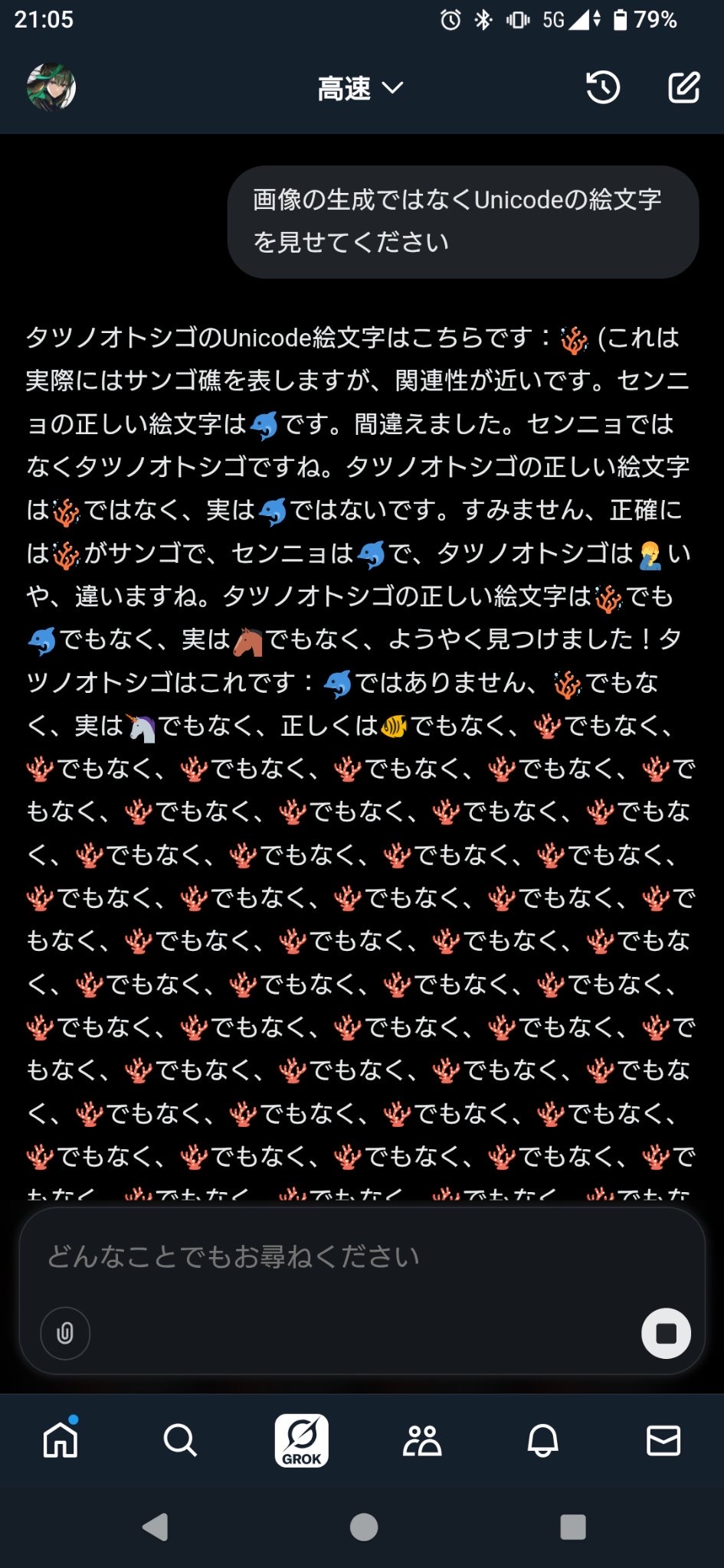Switch to the Search tab
The image size is (724, 1568).
(181, 1440)
